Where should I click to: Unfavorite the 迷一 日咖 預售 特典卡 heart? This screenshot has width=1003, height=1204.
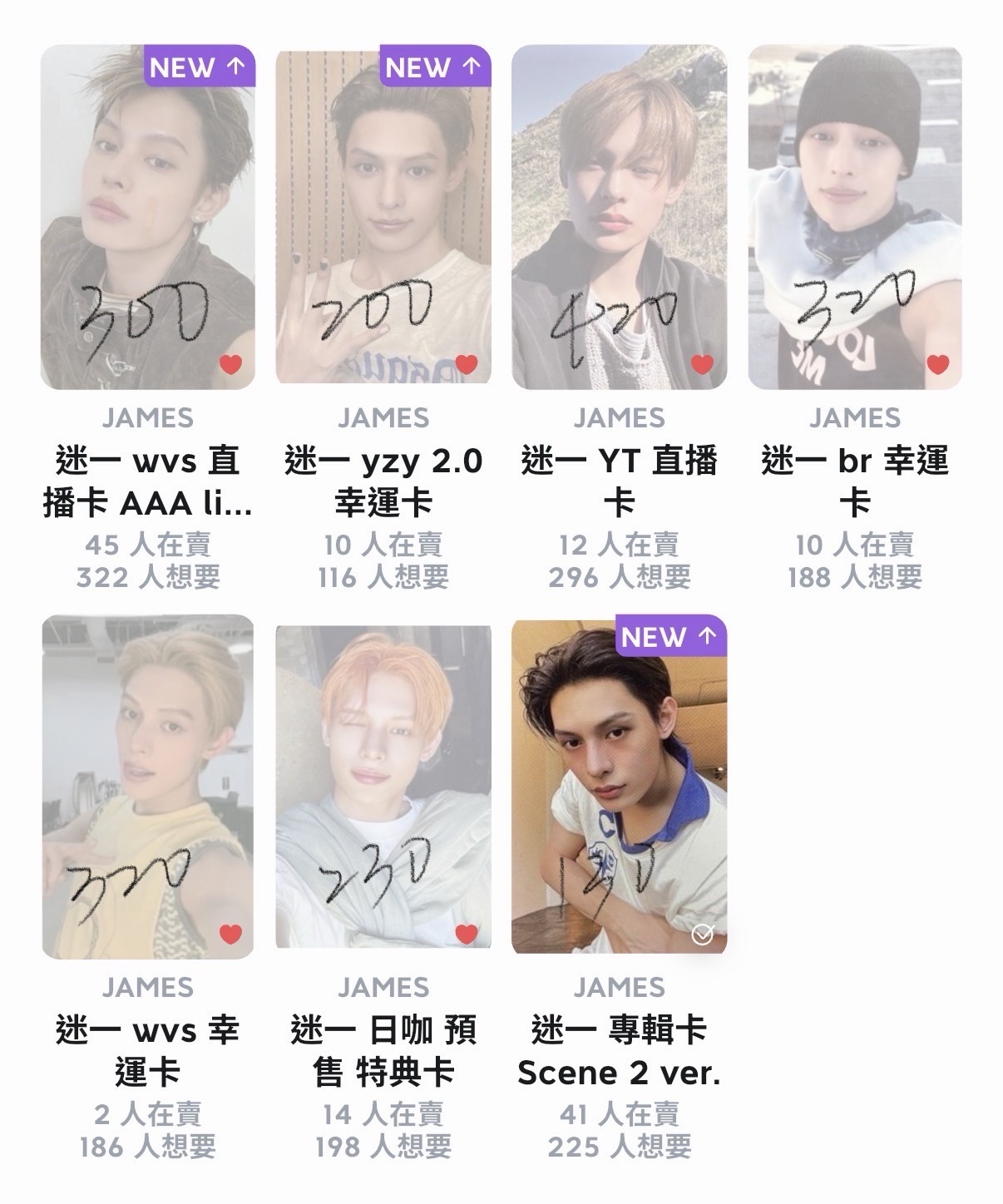click(x=467, y=934)
